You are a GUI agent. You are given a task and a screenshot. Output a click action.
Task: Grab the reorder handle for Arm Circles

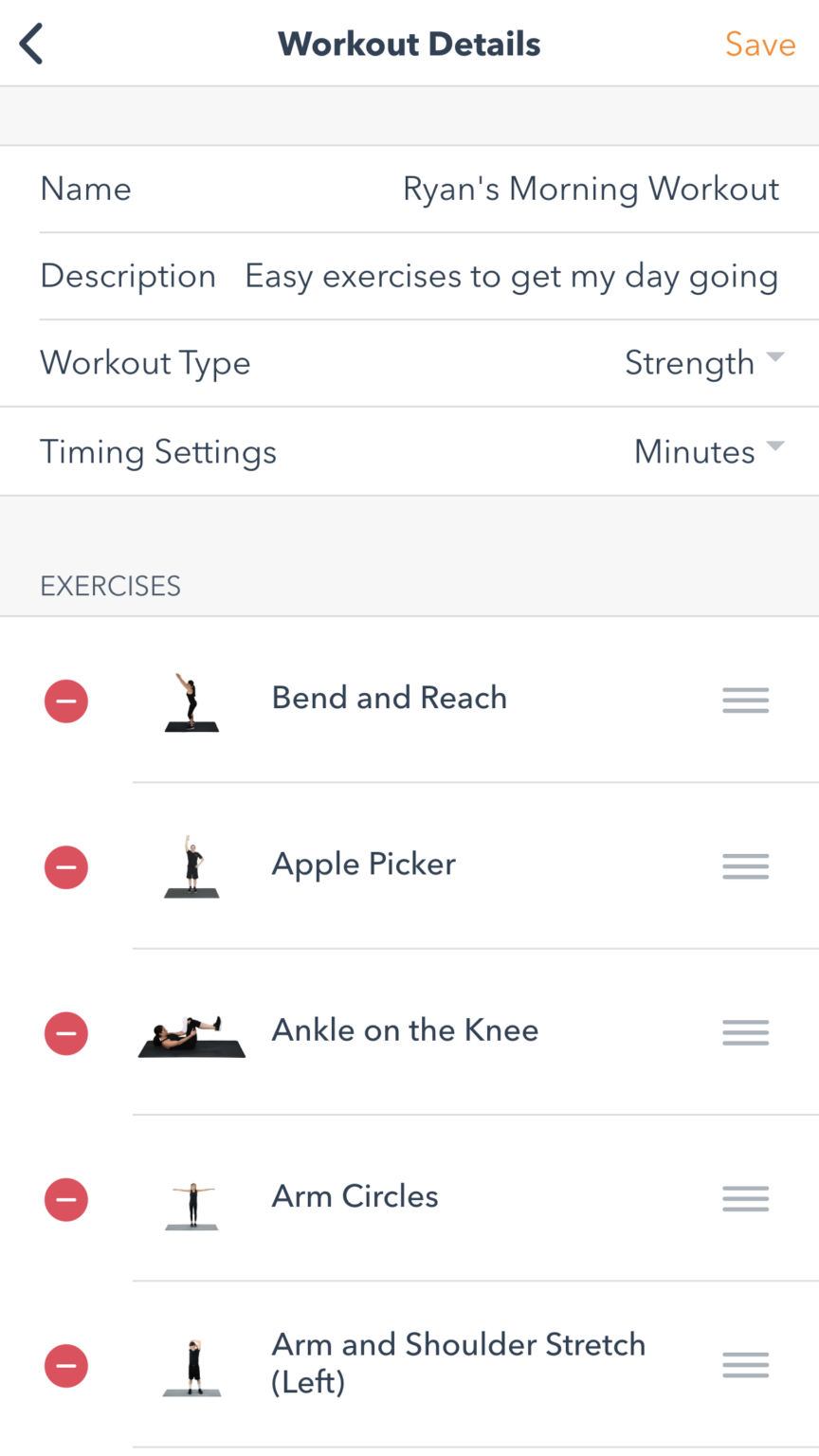(x=745, y=1198)
